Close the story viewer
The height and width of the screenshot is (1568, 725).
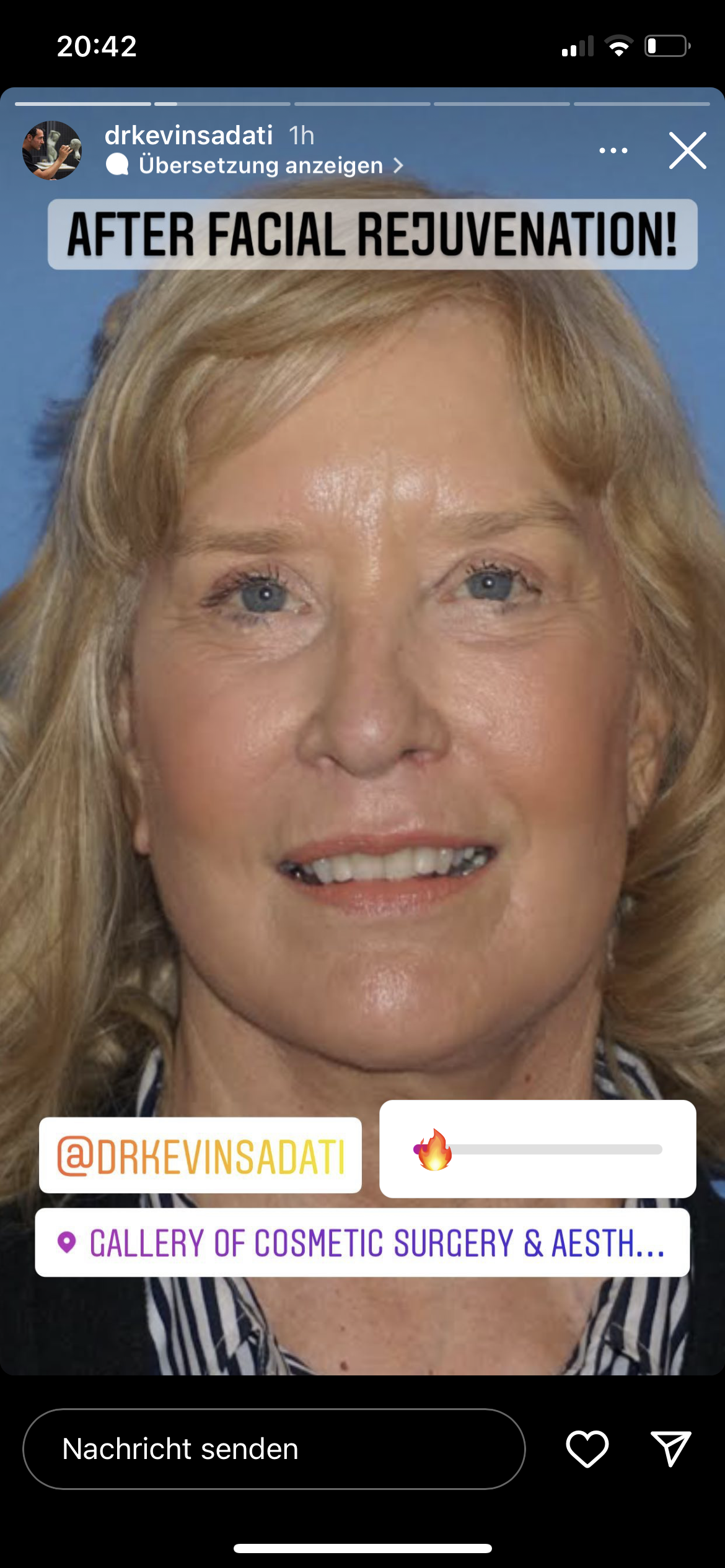click(x=687, y=150)
